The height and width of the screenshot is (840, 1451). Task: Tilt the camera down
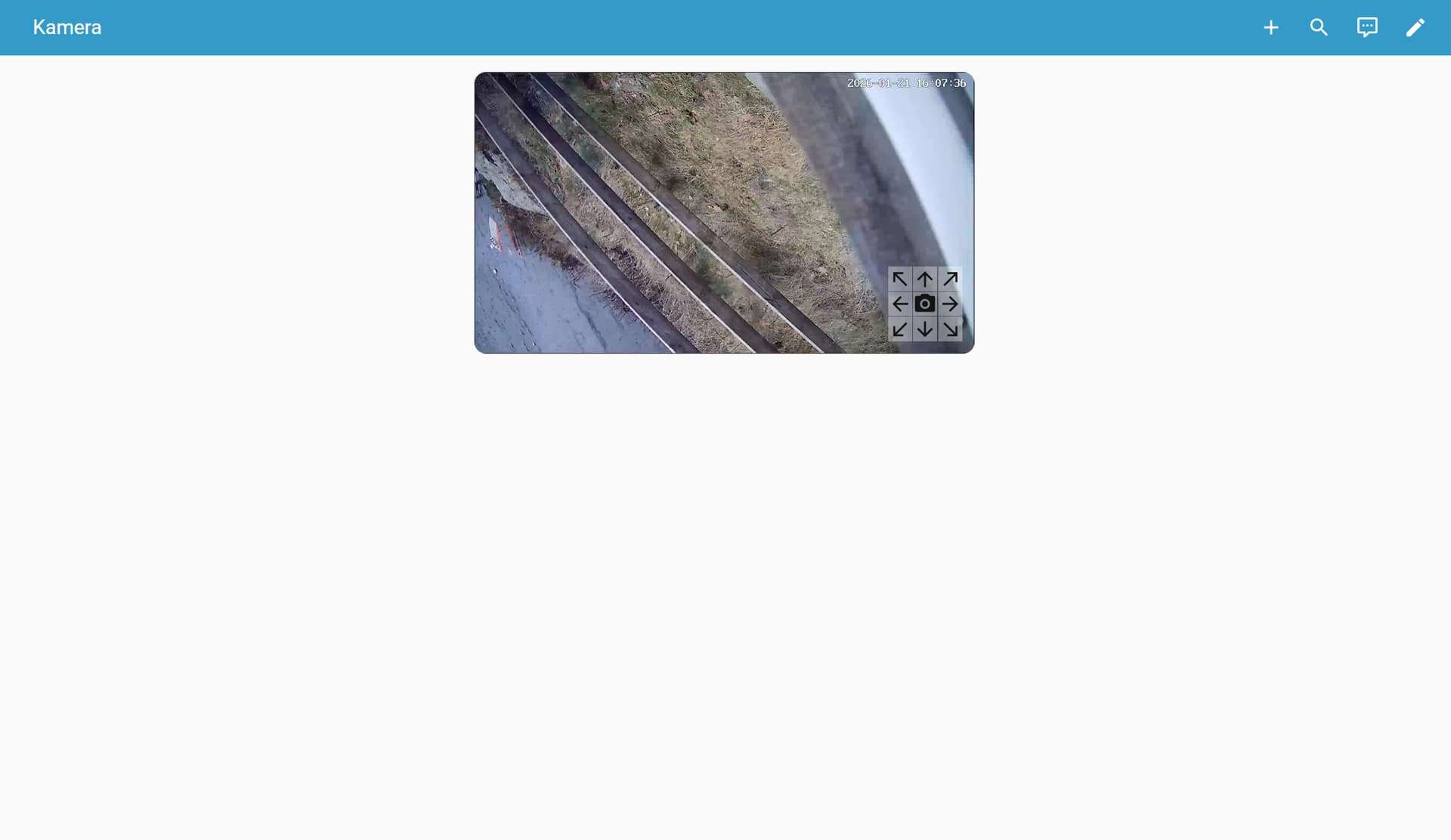point(924,329)
